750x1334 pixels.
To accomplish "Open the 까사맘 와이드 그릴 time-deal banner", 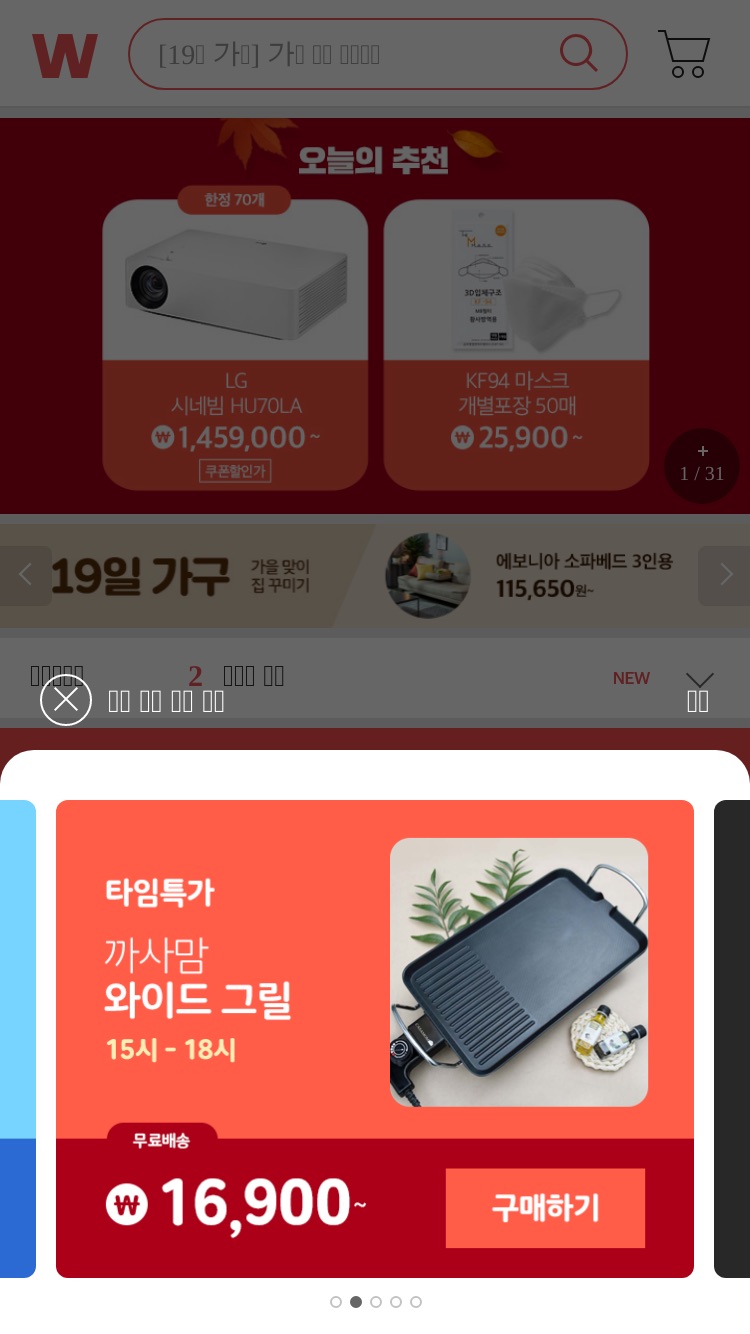I will pyautogui.click(x=375, y=1039).
